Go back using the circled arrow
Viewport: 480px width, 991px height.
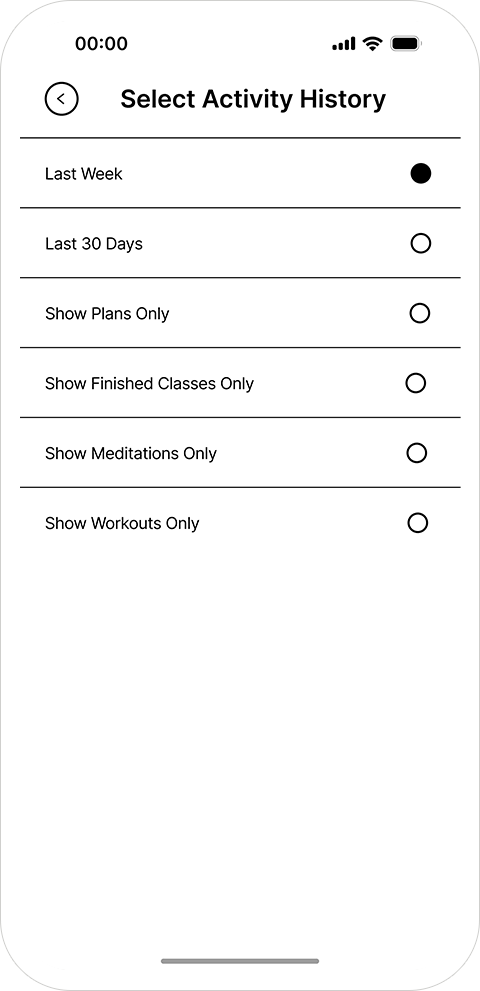click(x=61, y=99)
